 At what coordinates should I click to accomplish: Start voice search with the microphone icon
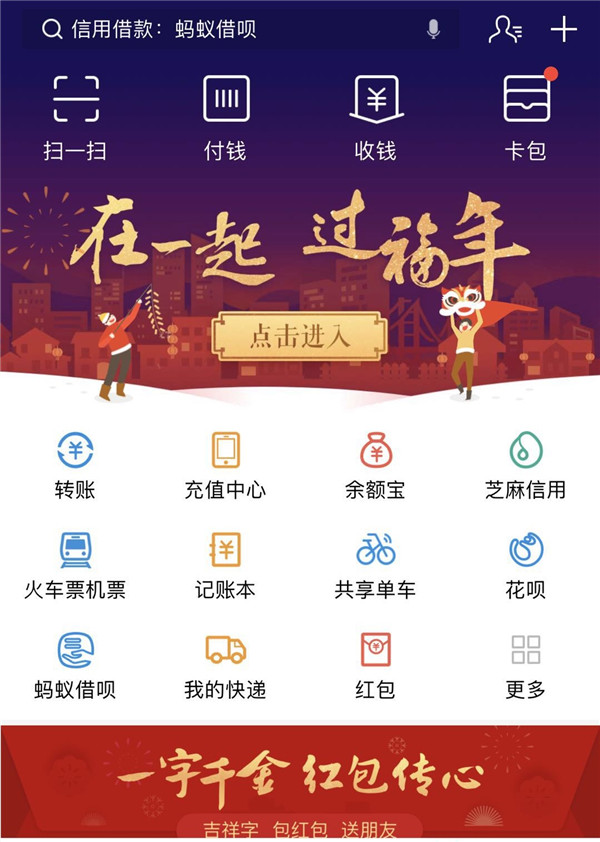pos(433,29)
